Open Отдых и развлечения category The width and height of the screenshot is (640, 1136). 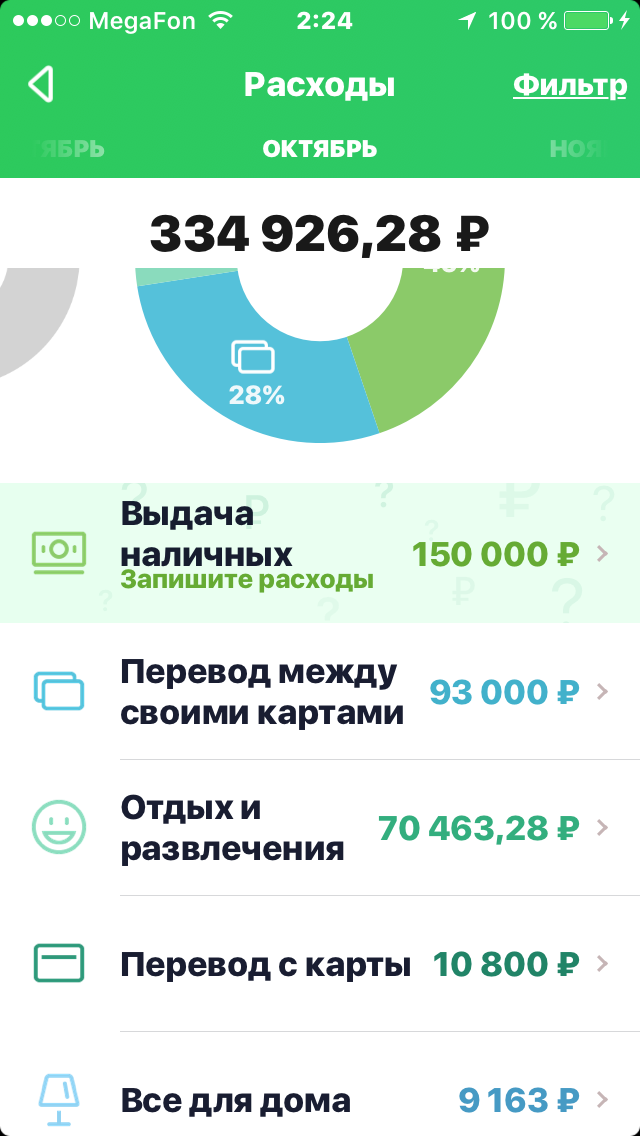point(320,828)
